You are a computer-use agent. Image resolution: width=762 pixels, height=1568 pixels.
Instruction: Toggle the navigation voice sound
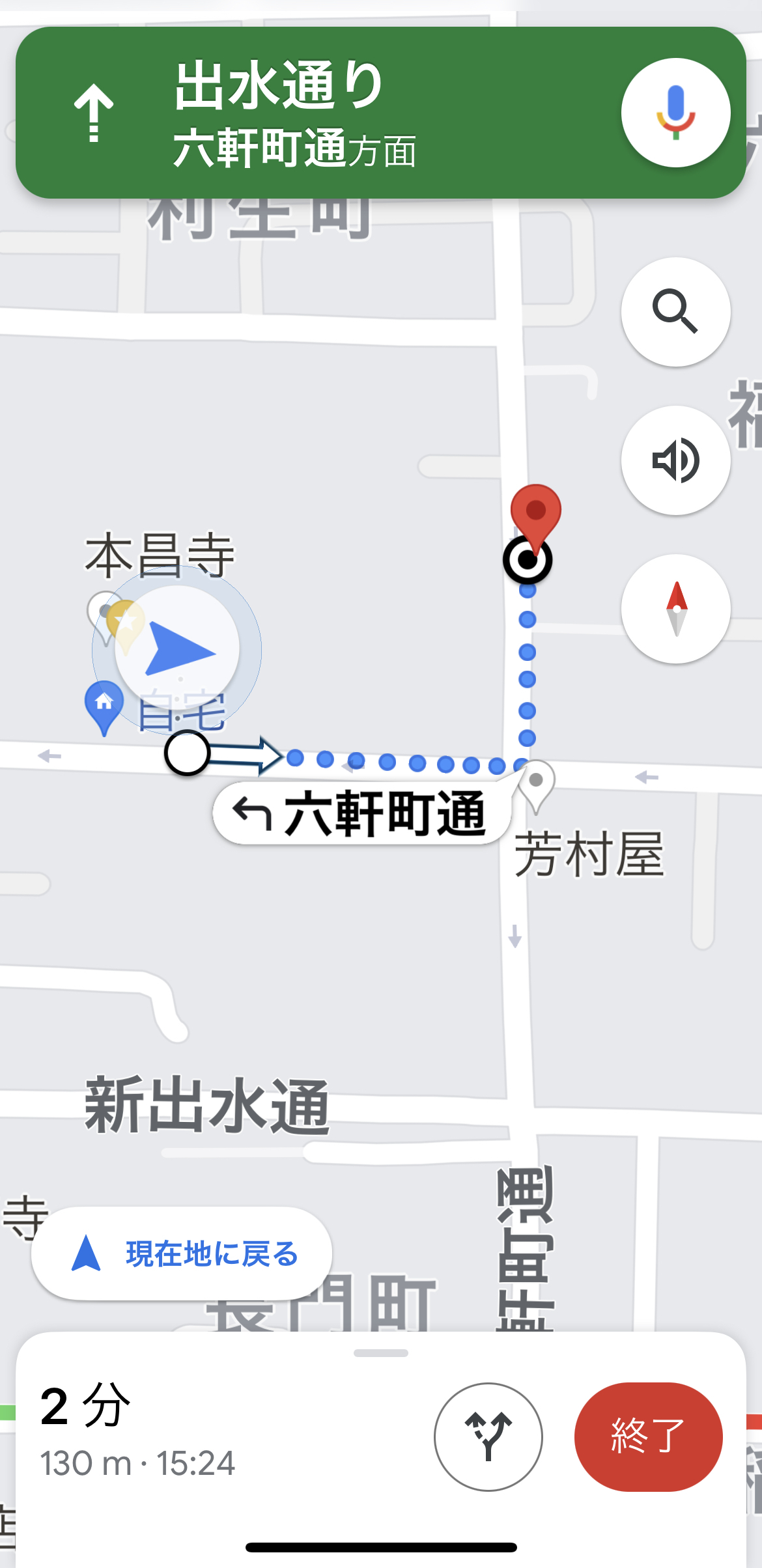pyautogui.click(x=675, y=460)
